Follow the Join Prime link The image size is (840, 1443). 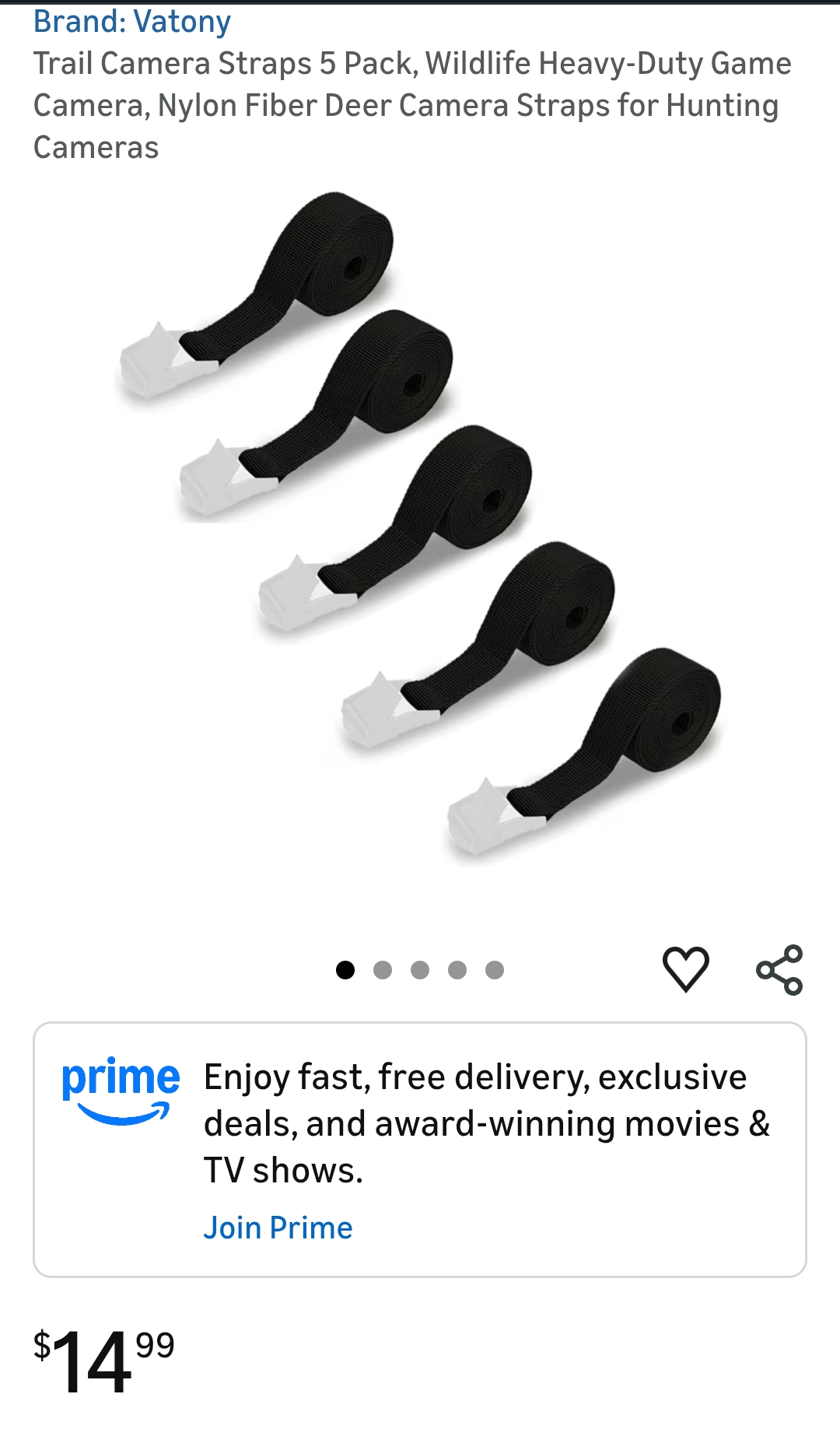point(278,1227)
